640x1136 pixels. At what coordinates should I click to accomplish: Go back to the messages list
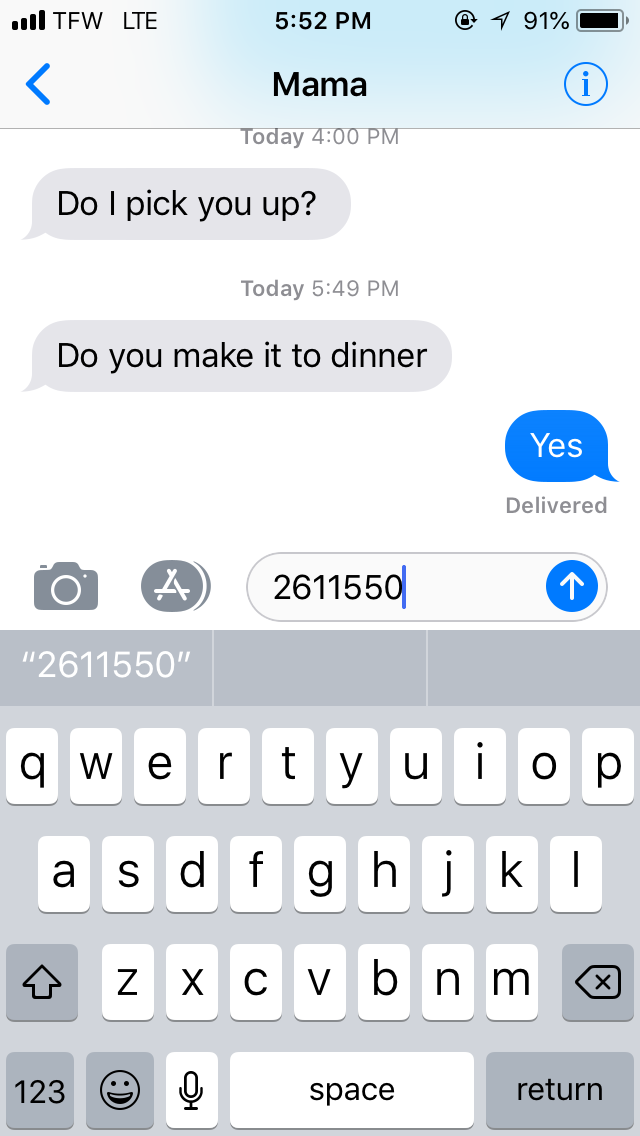coord(38,85)
